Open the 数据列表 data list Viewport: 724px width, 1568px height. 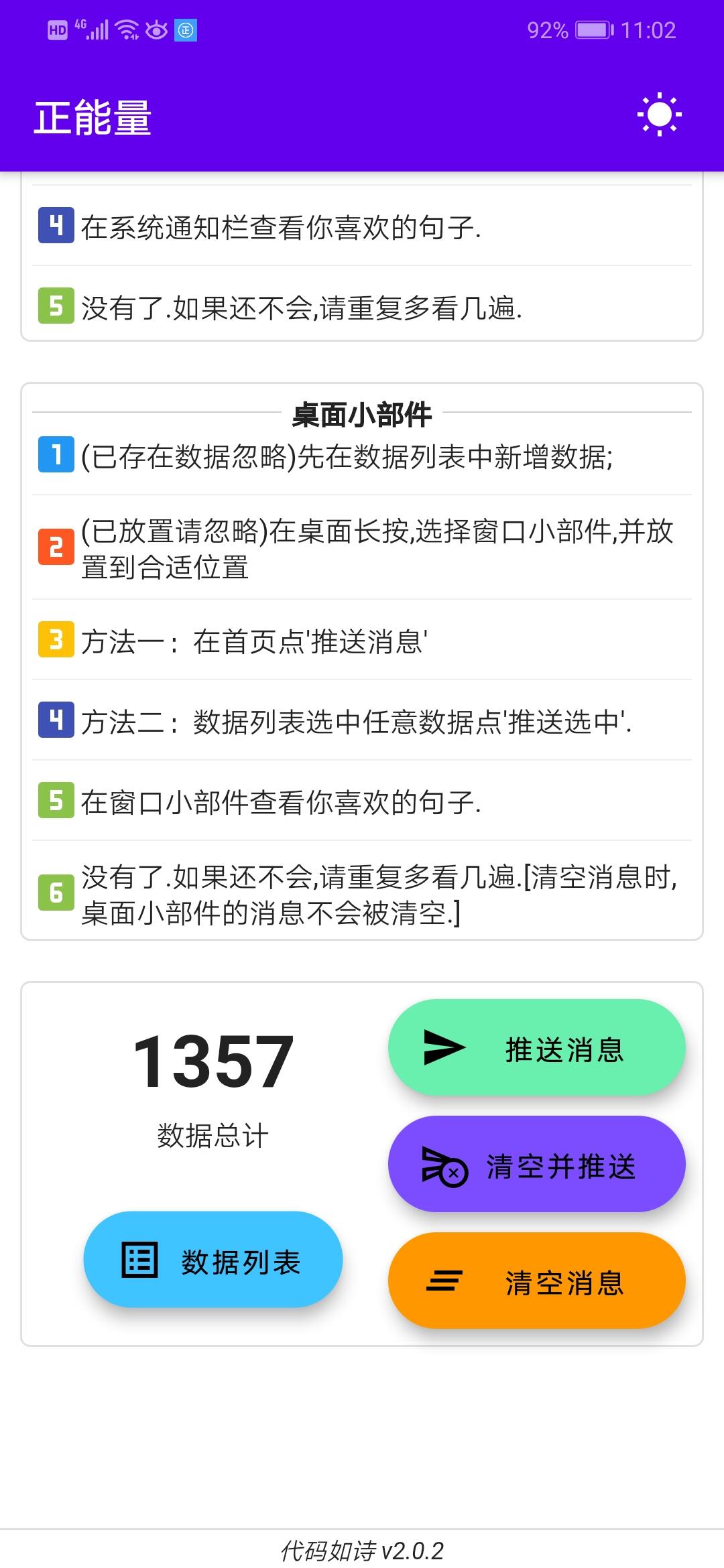coord(213,1260)
